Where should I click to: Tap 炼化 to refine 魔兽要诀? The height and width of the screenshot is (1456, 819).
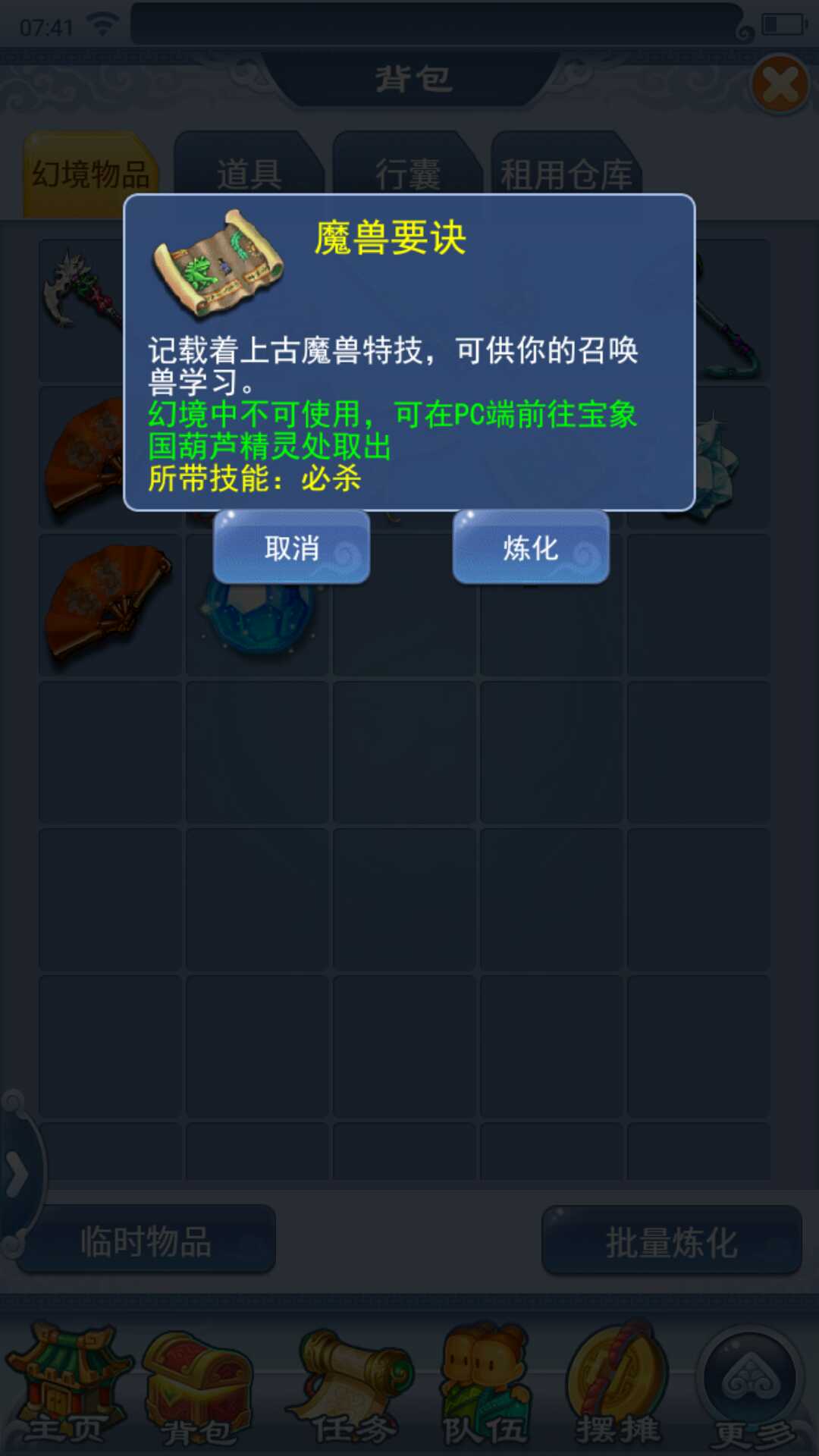tap(531, 547)
